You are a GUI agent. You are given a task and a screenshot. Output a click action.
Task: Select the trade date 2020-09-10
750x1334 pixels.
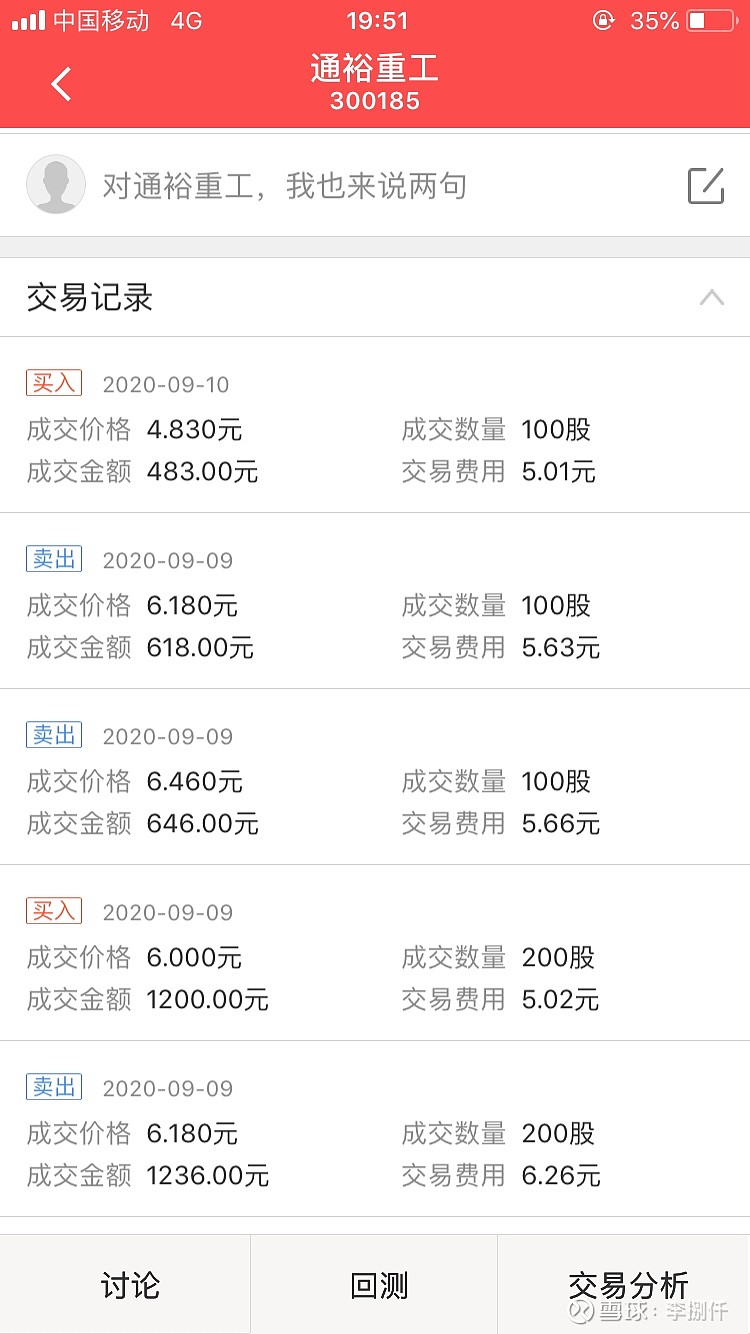pyautogui.click(x=167, y=383)
